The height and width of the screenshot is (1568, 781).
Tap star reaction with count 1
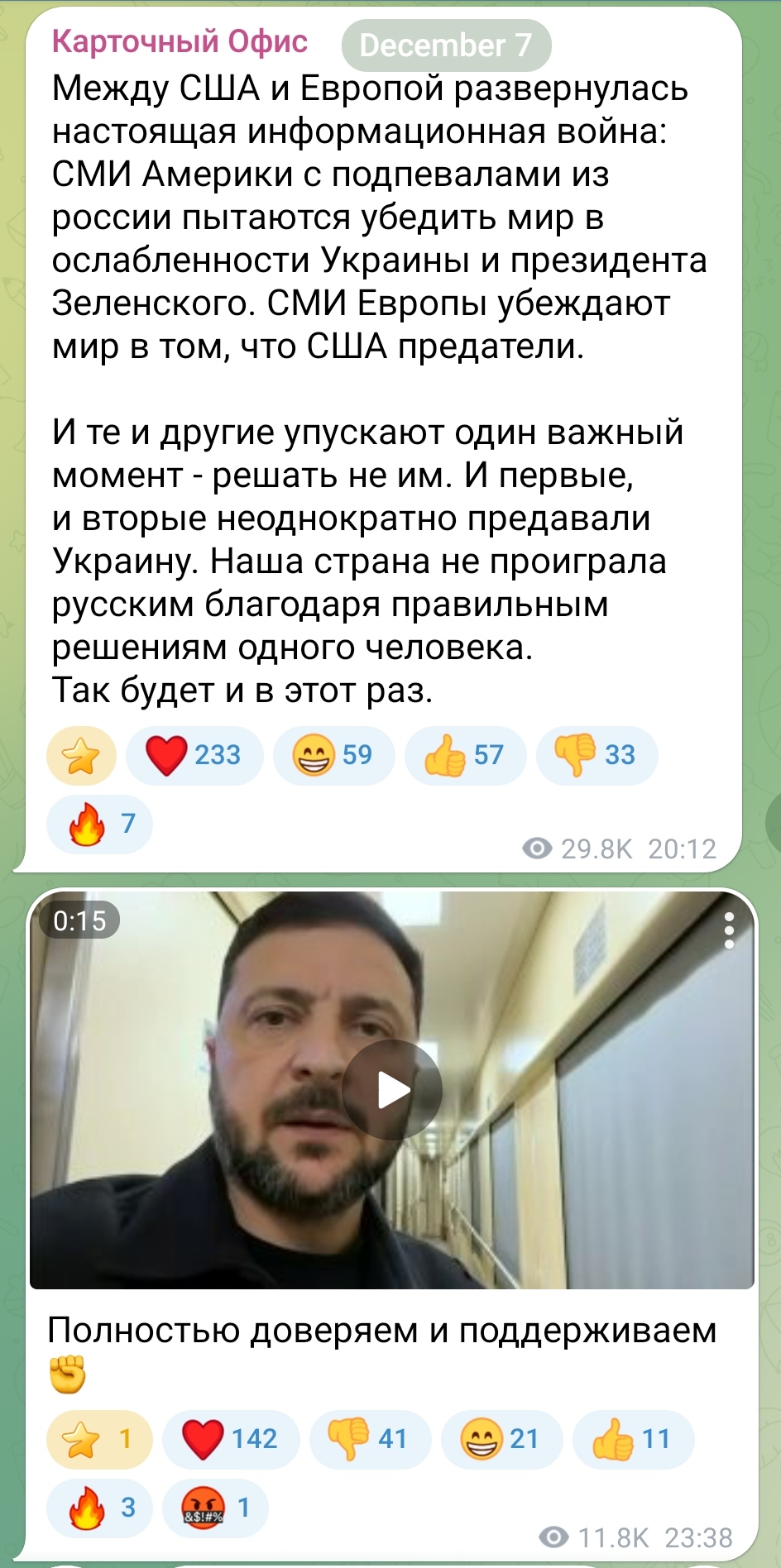click(100, 1439)
